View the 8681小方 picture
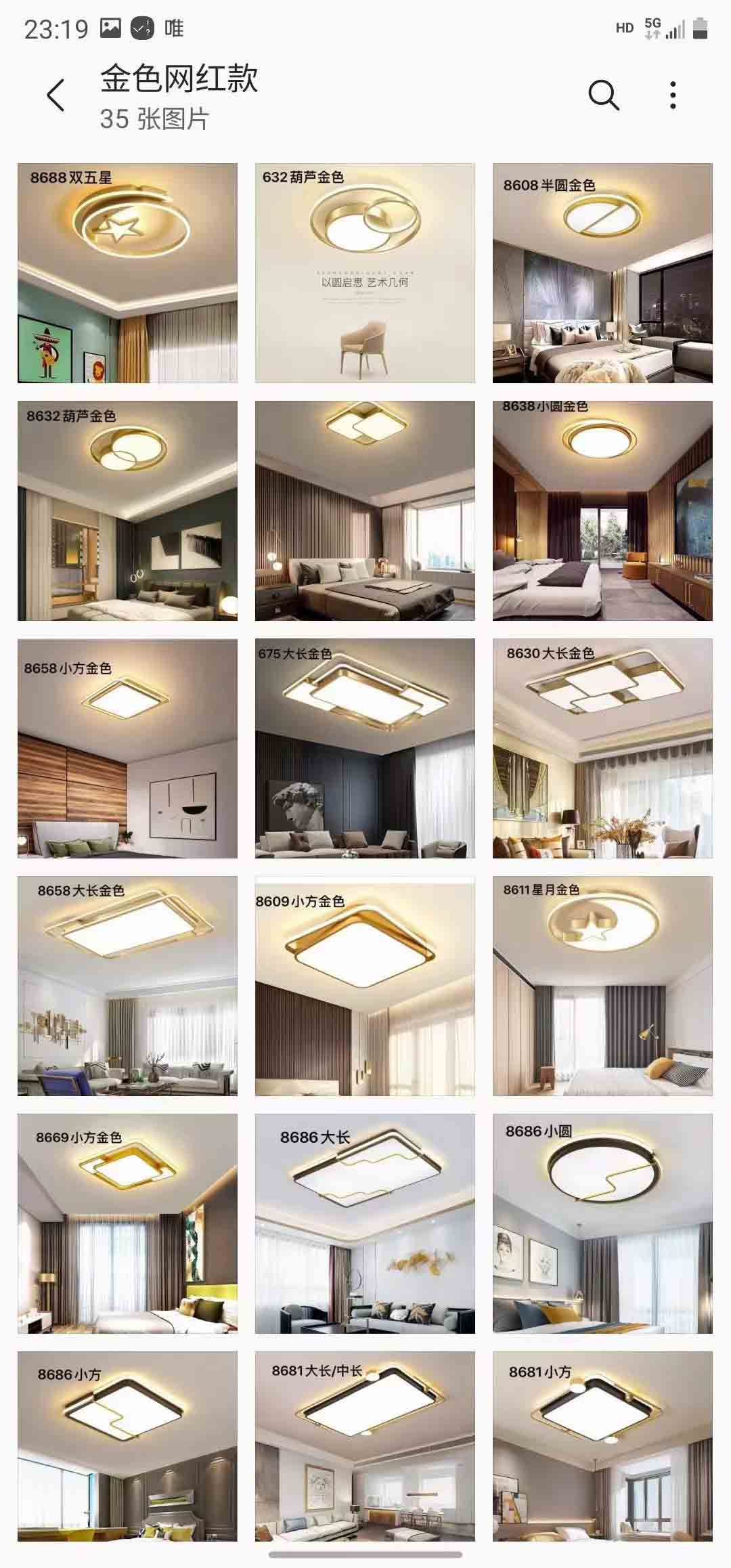Viewport: 731px width, 1568px height. point(602,1446)
